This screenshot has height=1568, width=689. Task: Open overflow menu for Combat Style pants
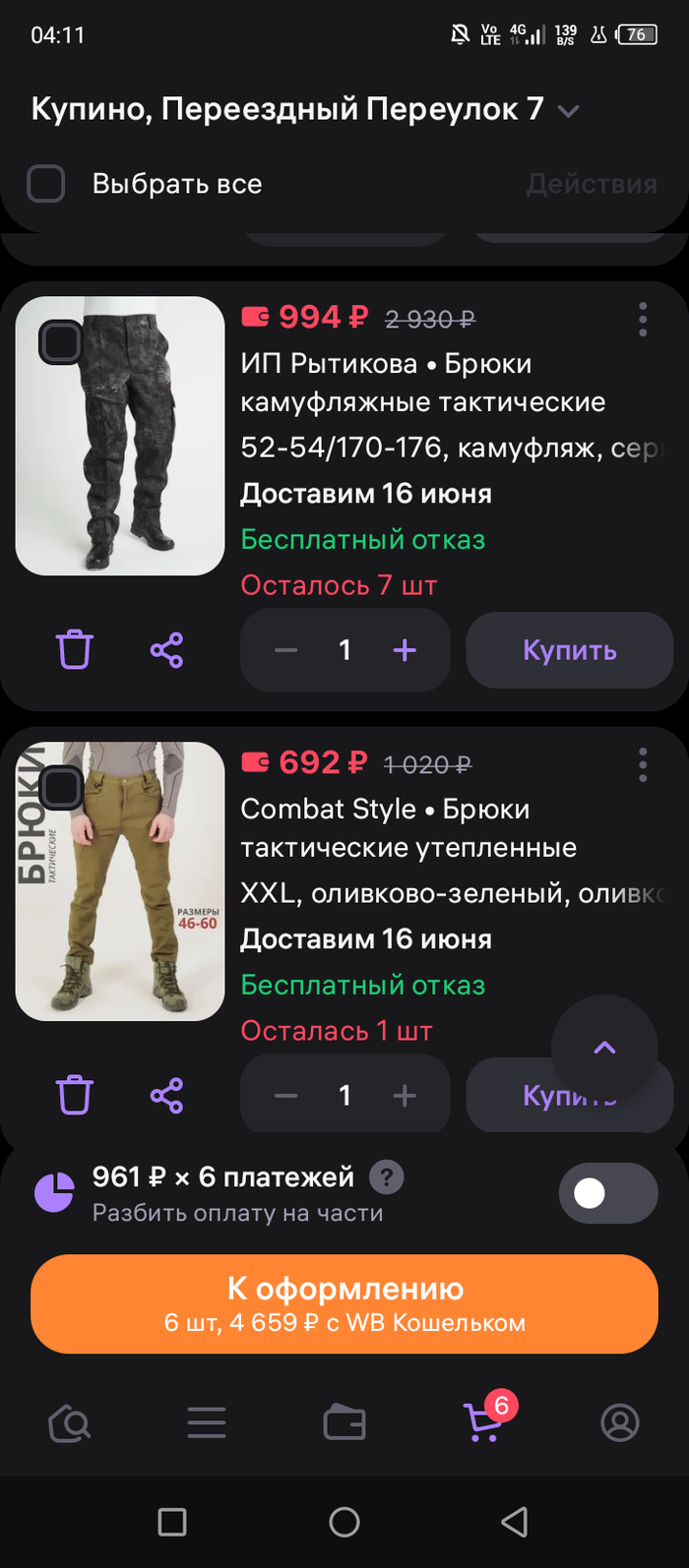coord(643,764)
